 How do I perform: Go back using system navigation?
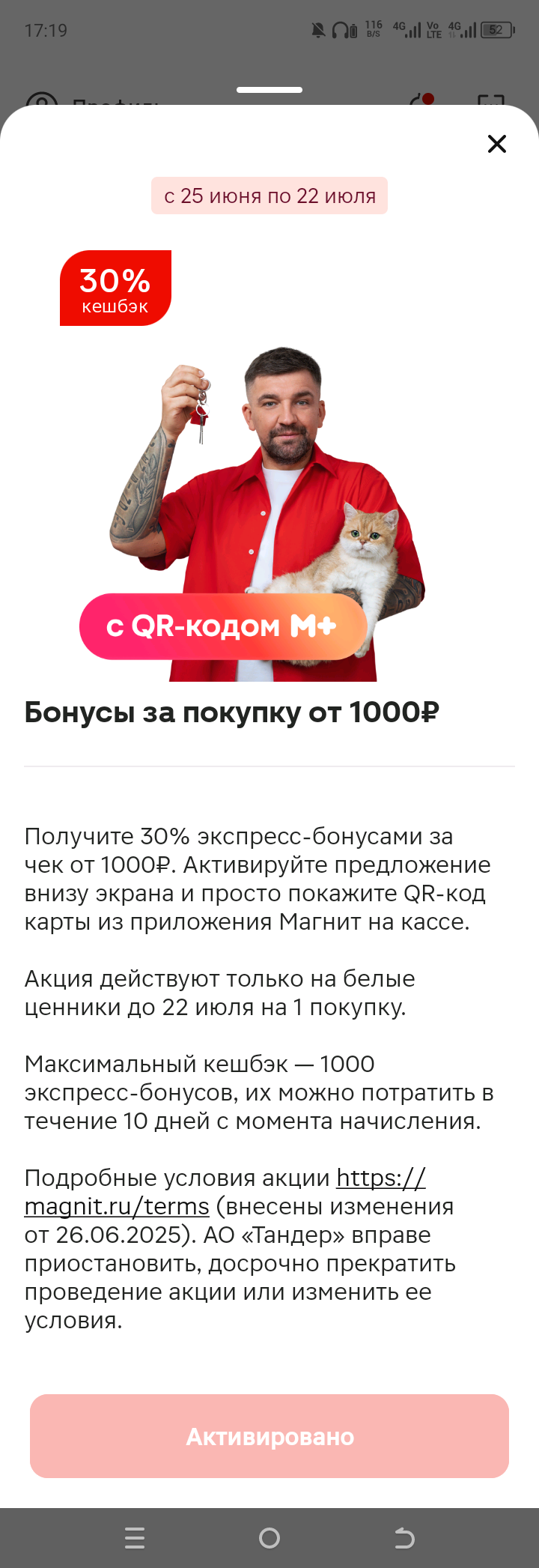pos(404,1538)
